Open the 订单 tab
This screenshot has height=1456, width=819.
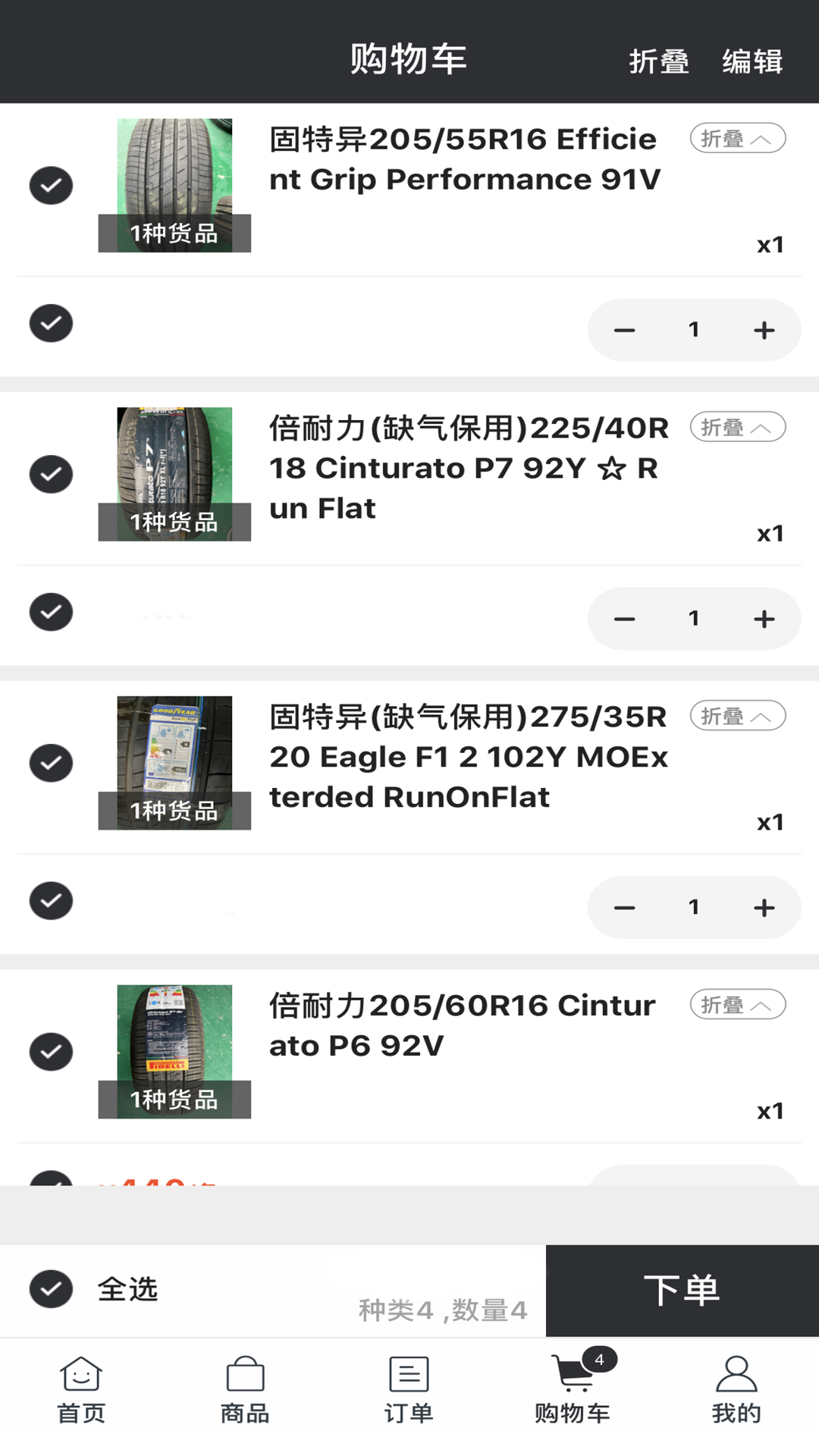(409, 1391)
